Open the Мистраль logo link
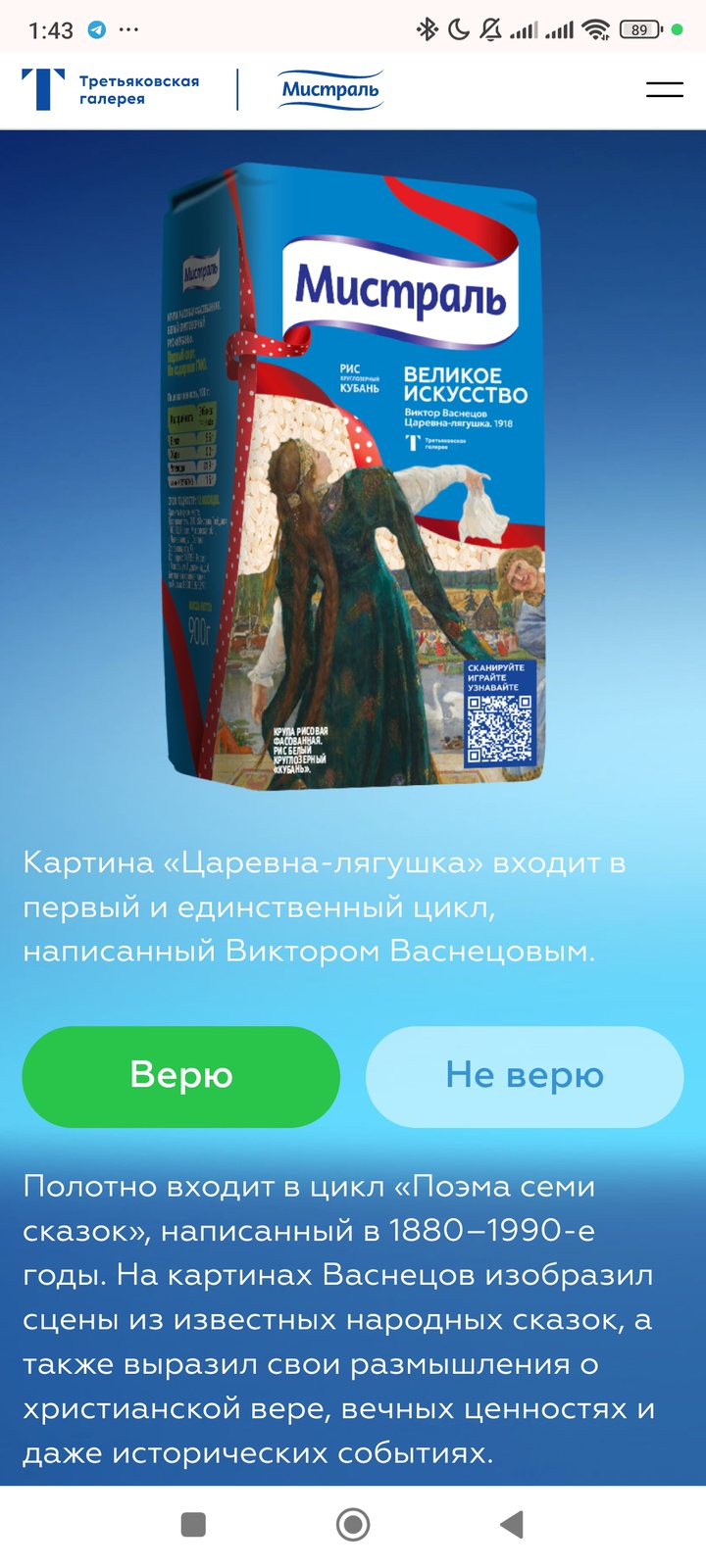 tap(330, 89)
